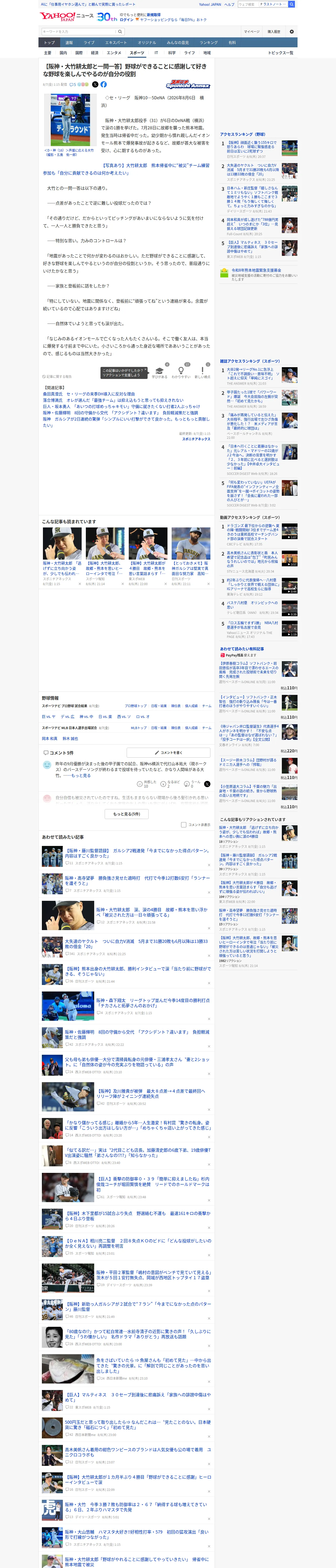Image resolution: width=336 pixels, height=1568 pixels.
Task: Switch to the 速報 tab
Action: coord(69,43)
